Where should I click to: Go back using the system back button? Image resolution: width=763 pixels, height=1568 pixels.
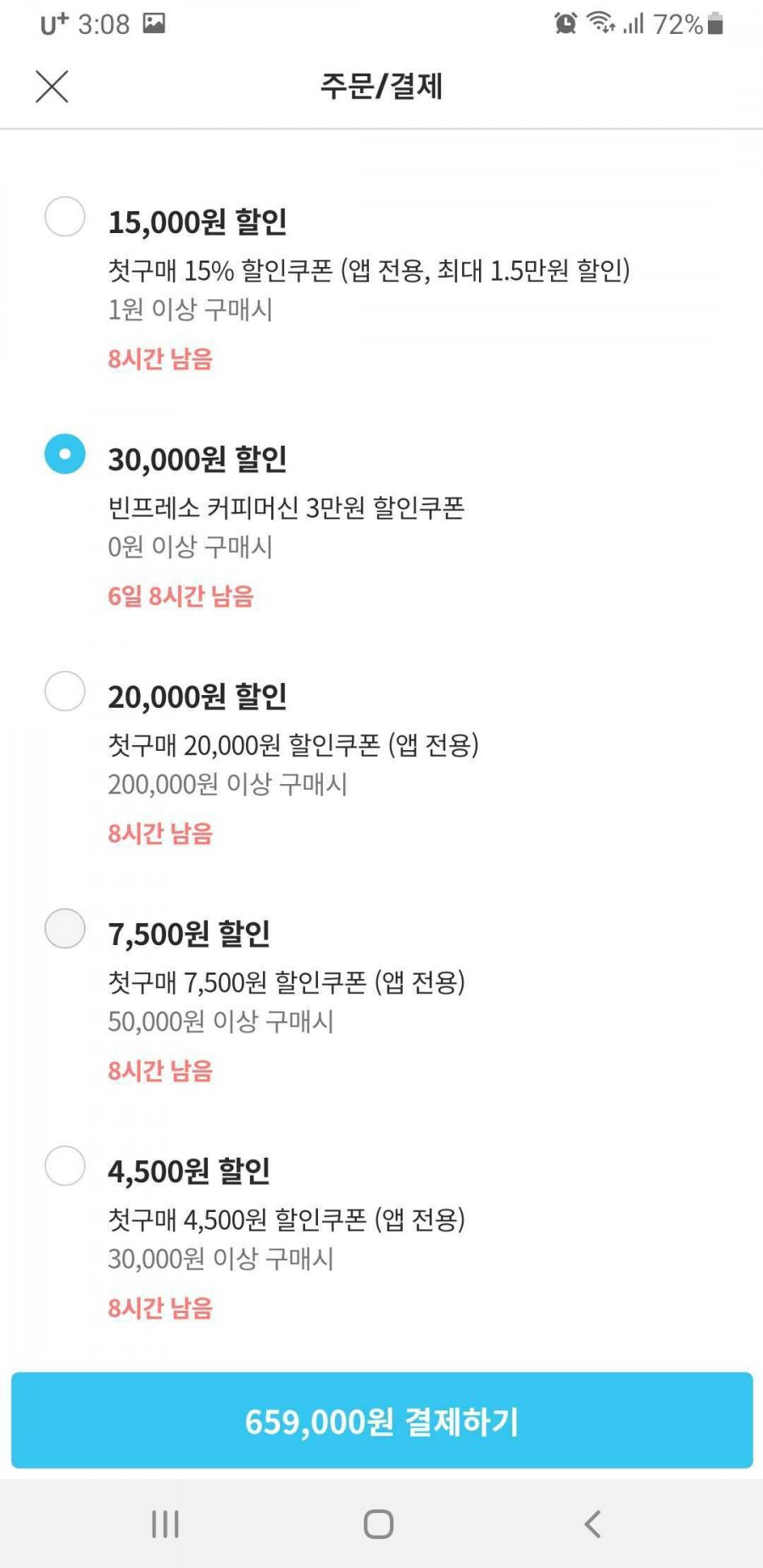tap(593, 1524)
